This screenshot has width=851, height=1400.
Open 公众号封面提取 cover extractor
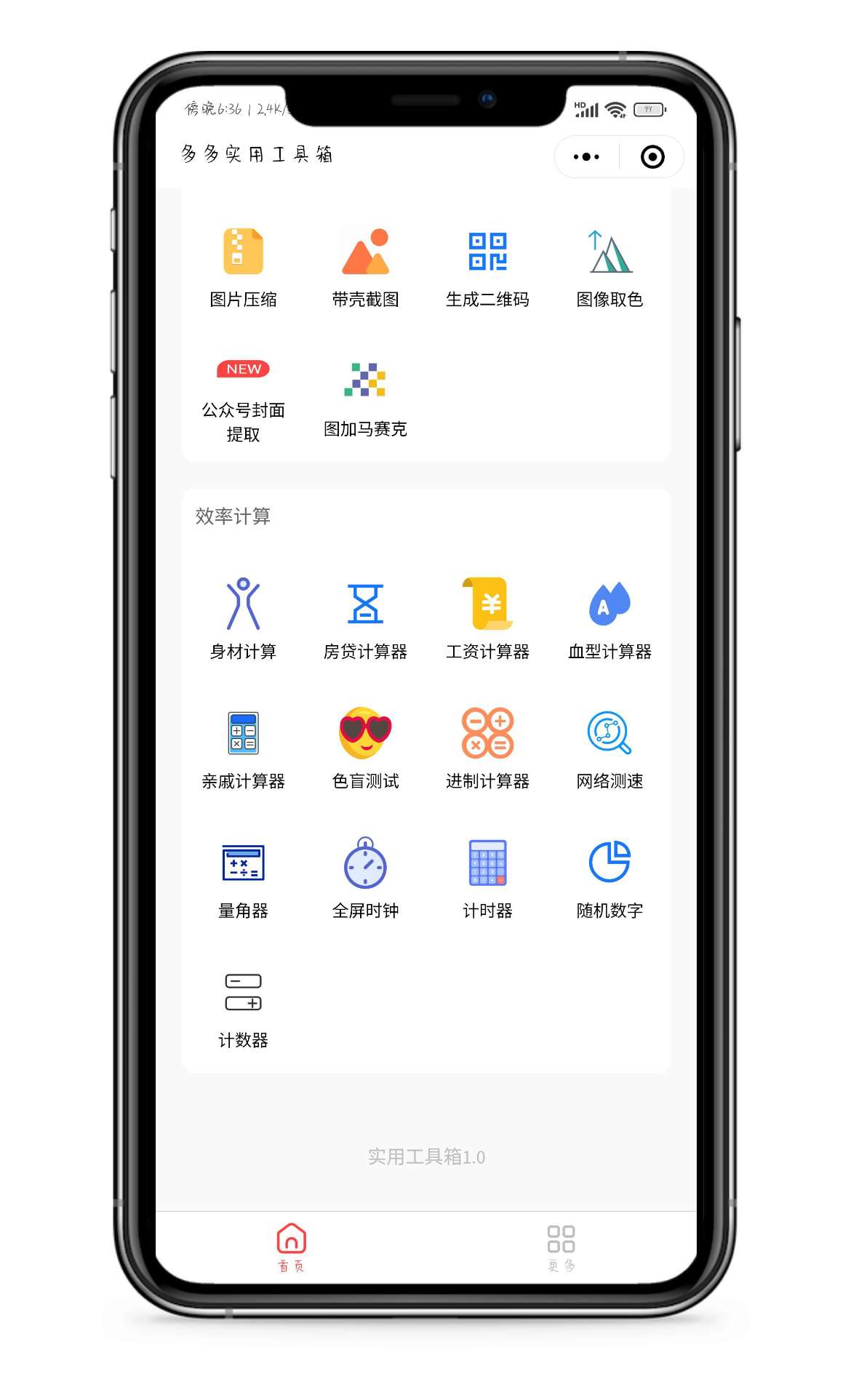pos(243,401)
